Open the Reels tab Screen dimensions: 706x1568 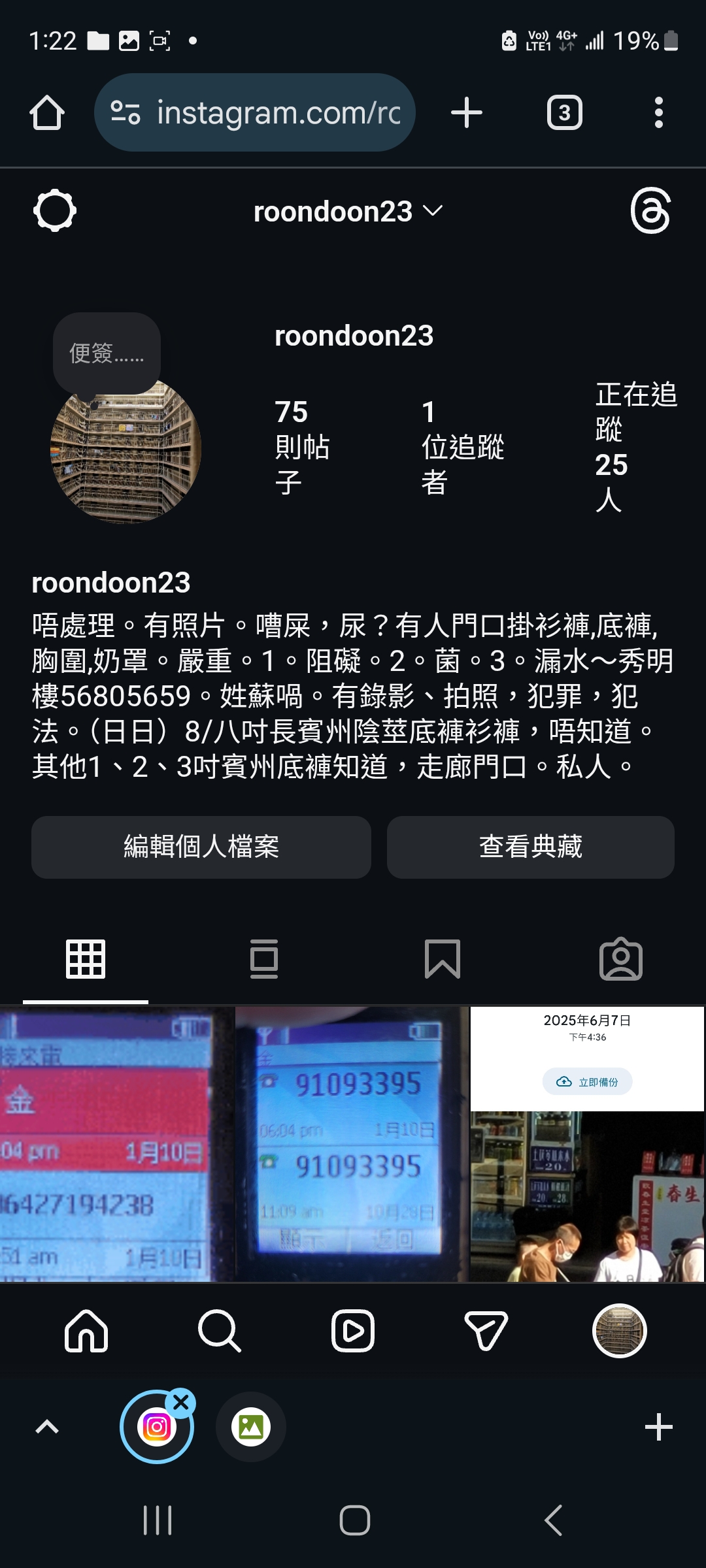(353, 1330)
